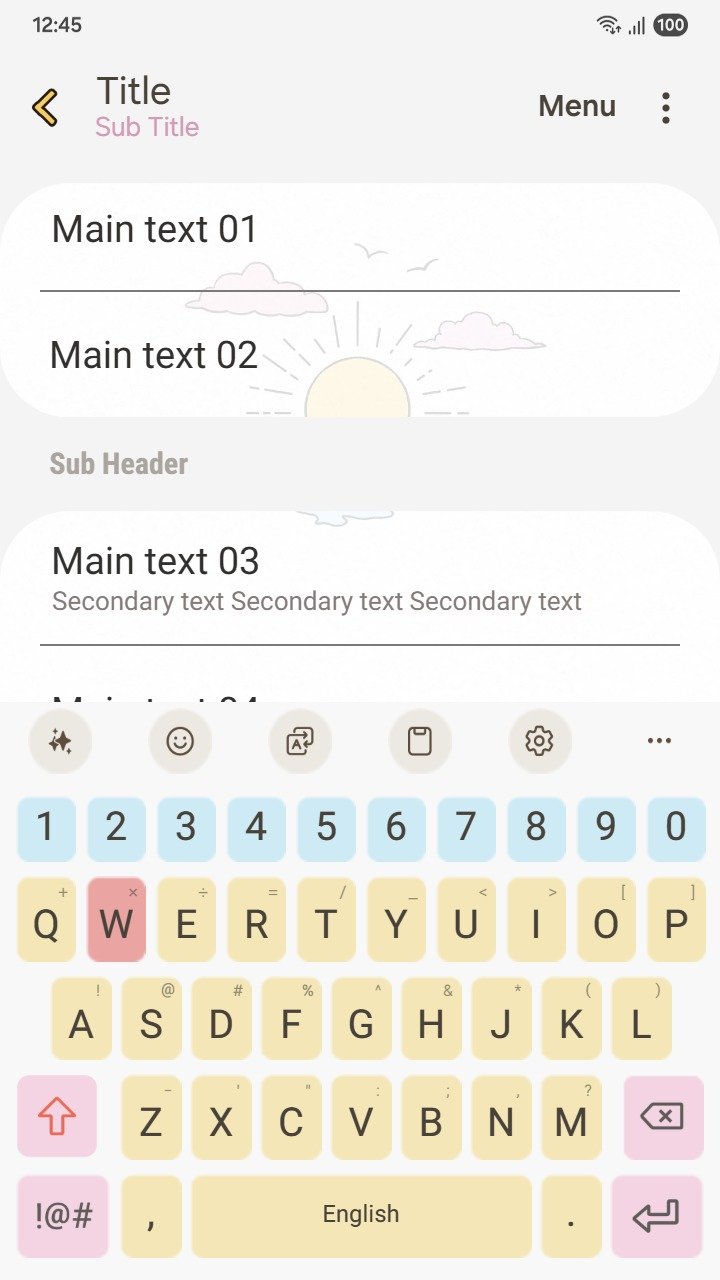Tap the shift key

tap(57, 1116)
